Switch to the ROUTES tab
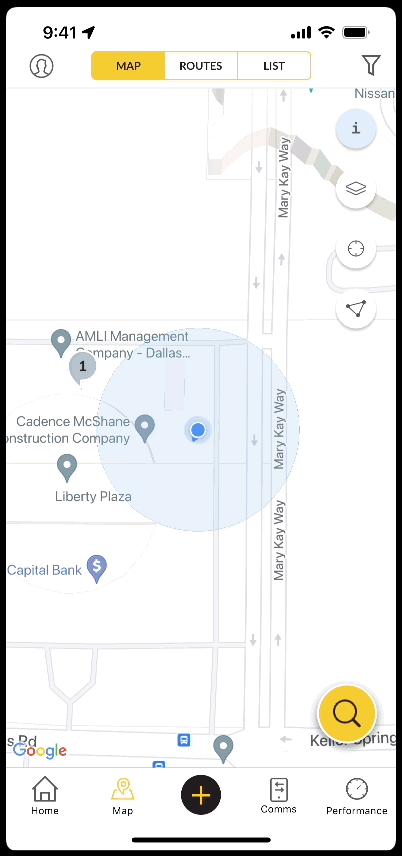The width and height of the screenshot is (402, 856). 201,66
